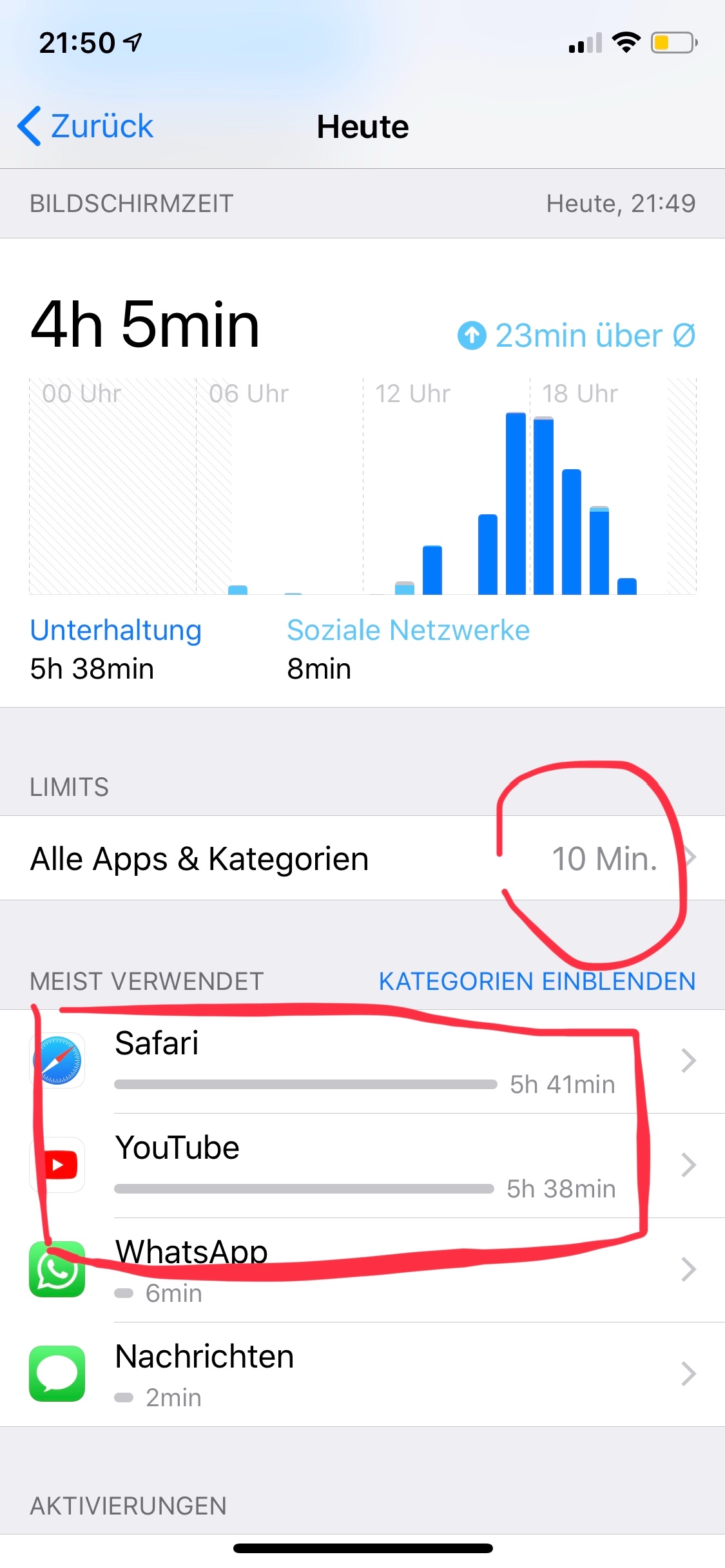Go back via the Zurück button
Screen dimensions: 725x1568
(x=86, y=126)
